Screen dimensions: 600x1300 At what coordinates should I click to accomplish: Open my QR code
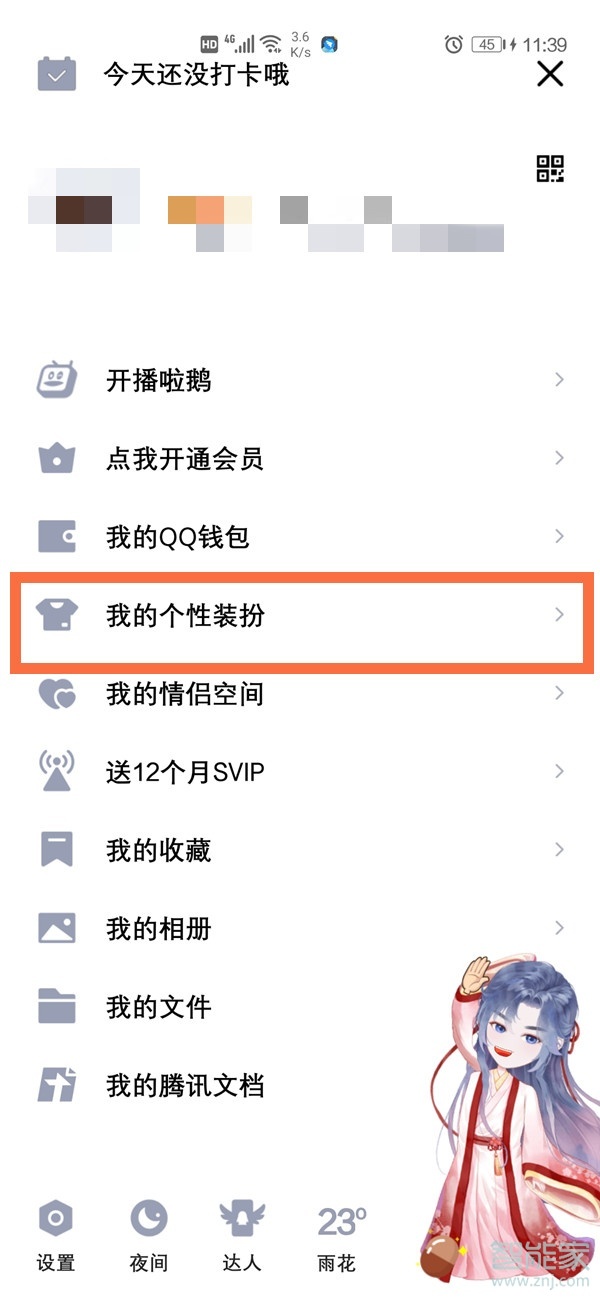(x=550, y=169)
